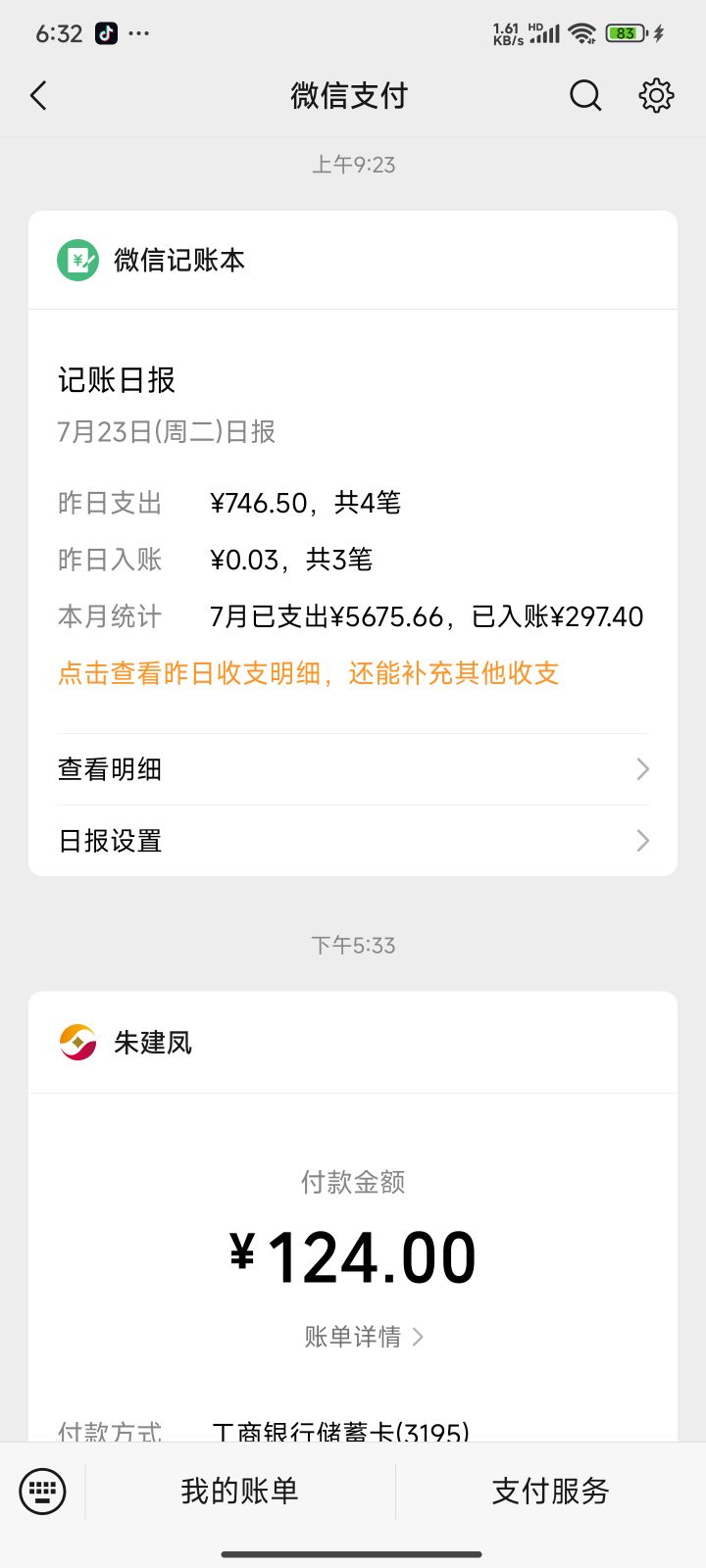Viewport: 706px width, 1568px height.
Task: Open the search icon in header
Action: pos(585,95)
